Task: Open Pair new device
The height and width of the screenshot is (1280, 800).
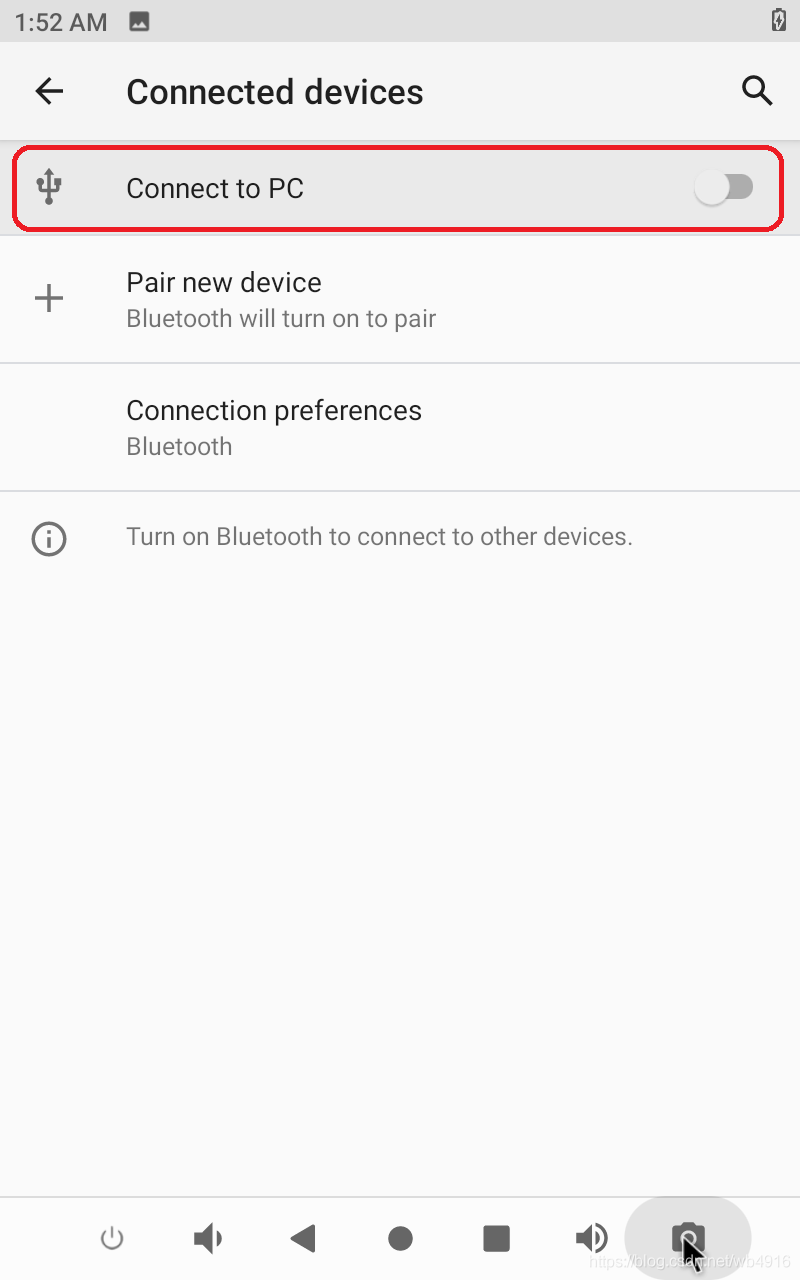Action: point(400,299)
